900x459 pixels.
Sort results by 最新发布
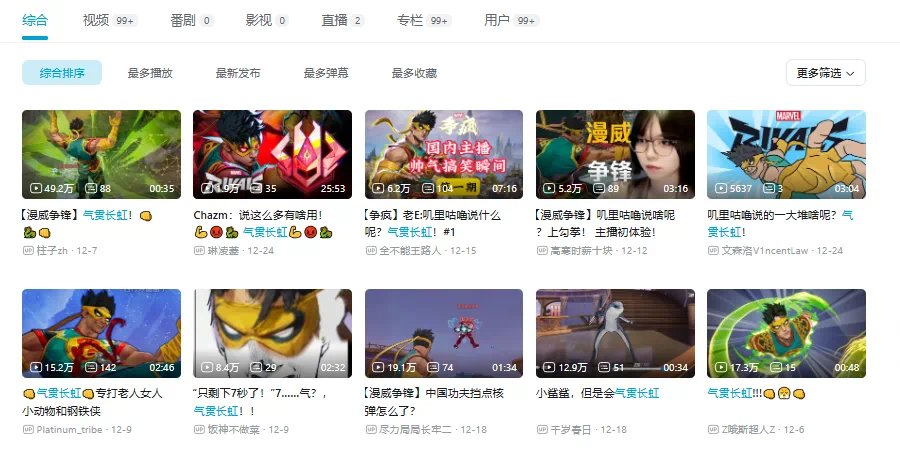238,73
